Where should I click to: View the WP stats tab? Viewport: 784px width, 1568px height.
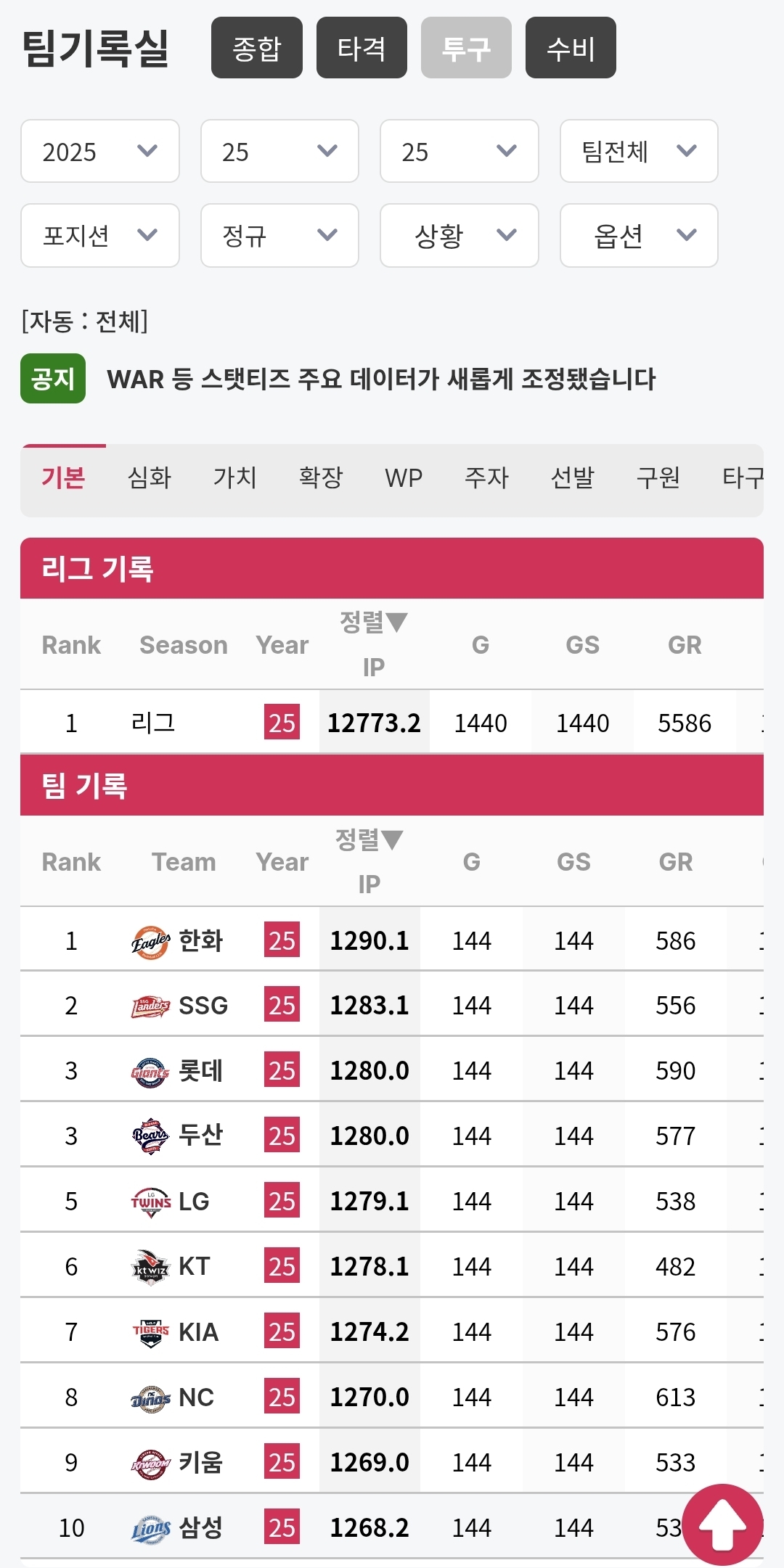point(404,477)
